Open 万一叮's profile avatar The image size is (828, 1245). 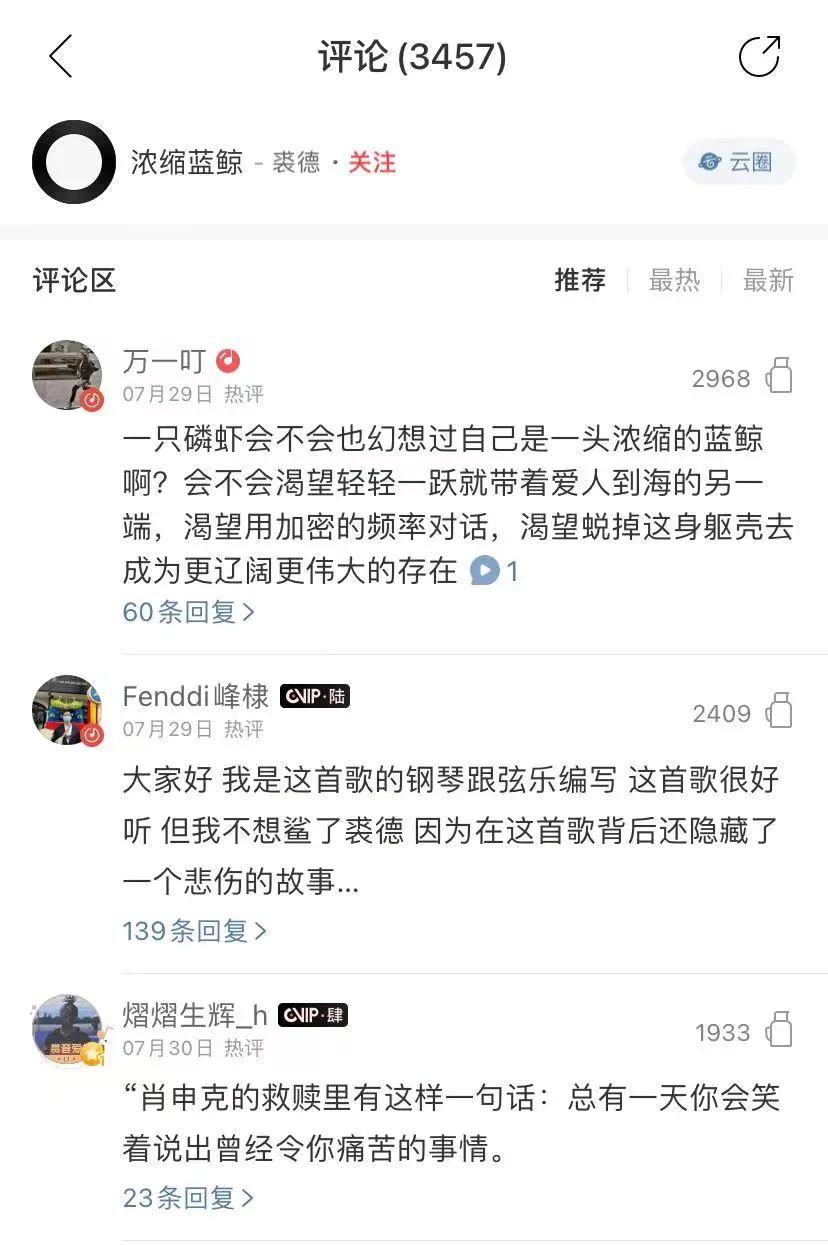click(x=67, y=374)
